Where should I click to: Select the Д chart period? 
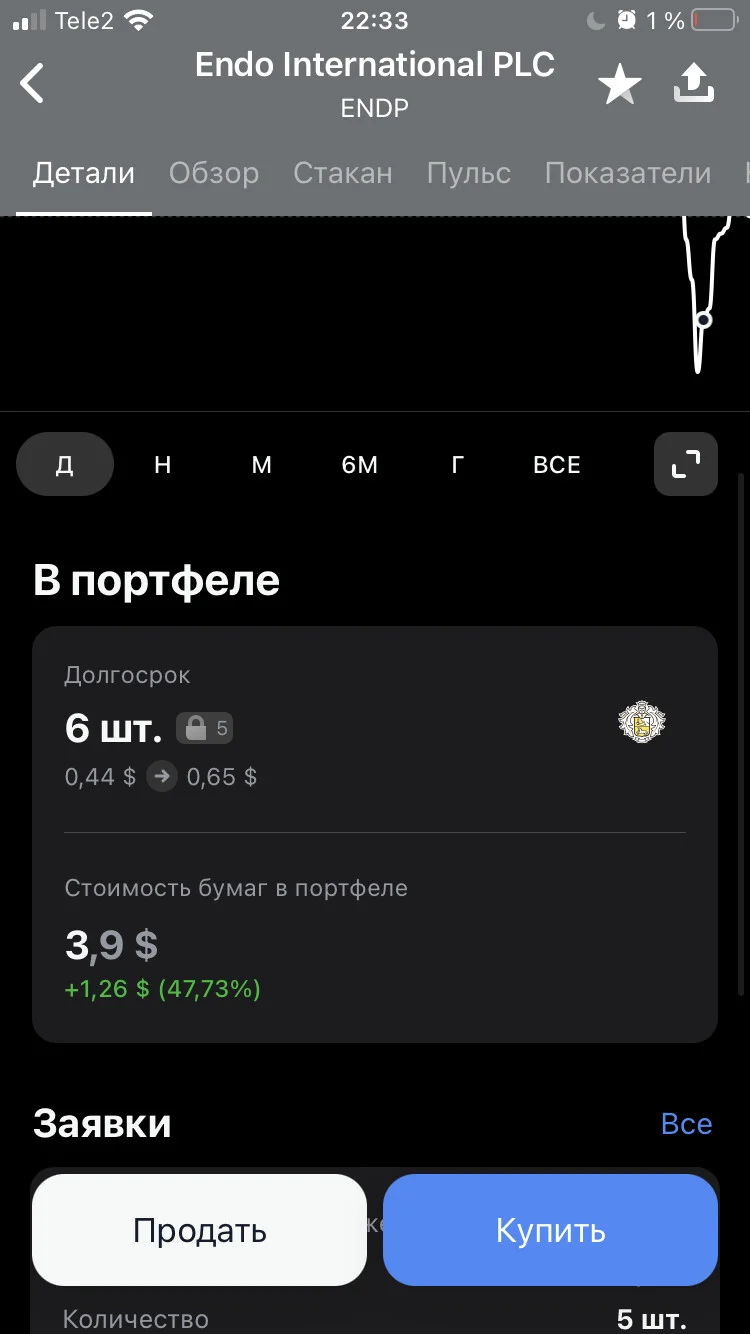(65, 464)
